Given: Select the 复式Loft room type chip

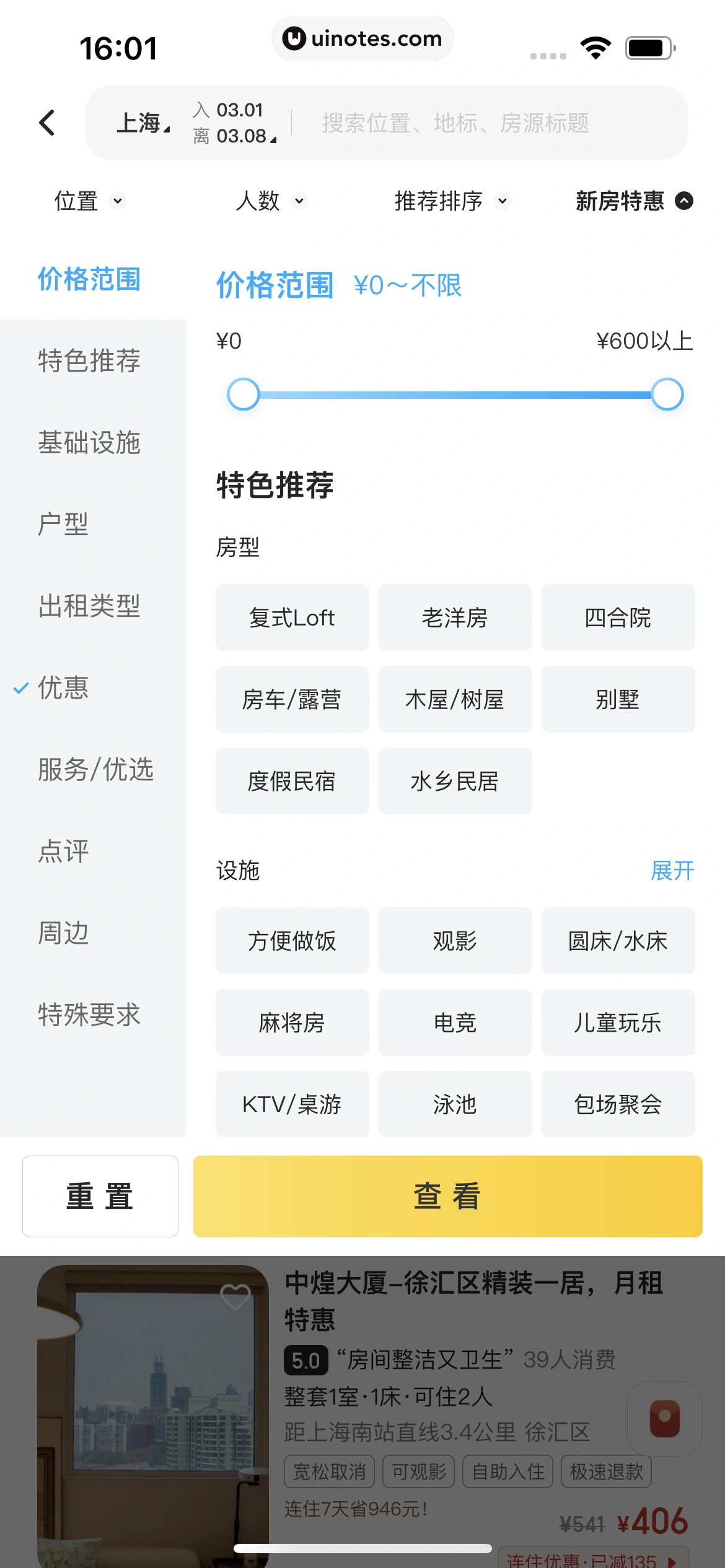Looking at the screenshot, I should pos(292,617).
